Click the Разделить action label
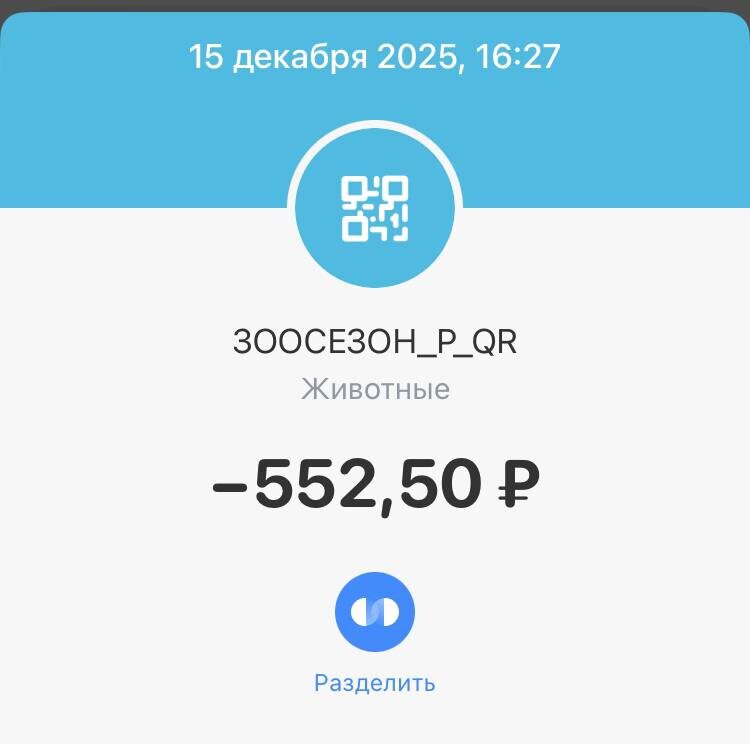The height and width of the screenshot is (751, 750). pos(375,684)
